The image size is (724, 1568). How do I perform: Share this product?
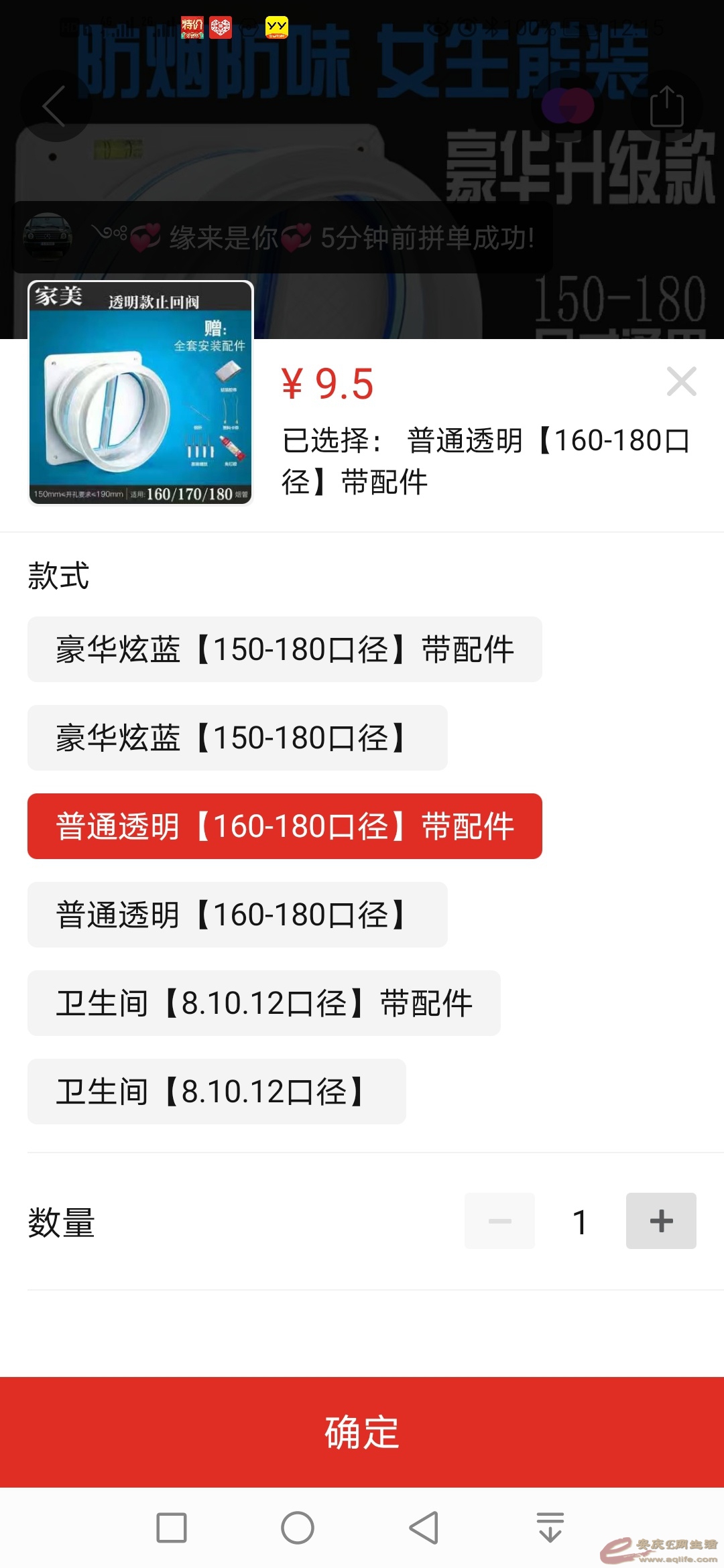666,106
